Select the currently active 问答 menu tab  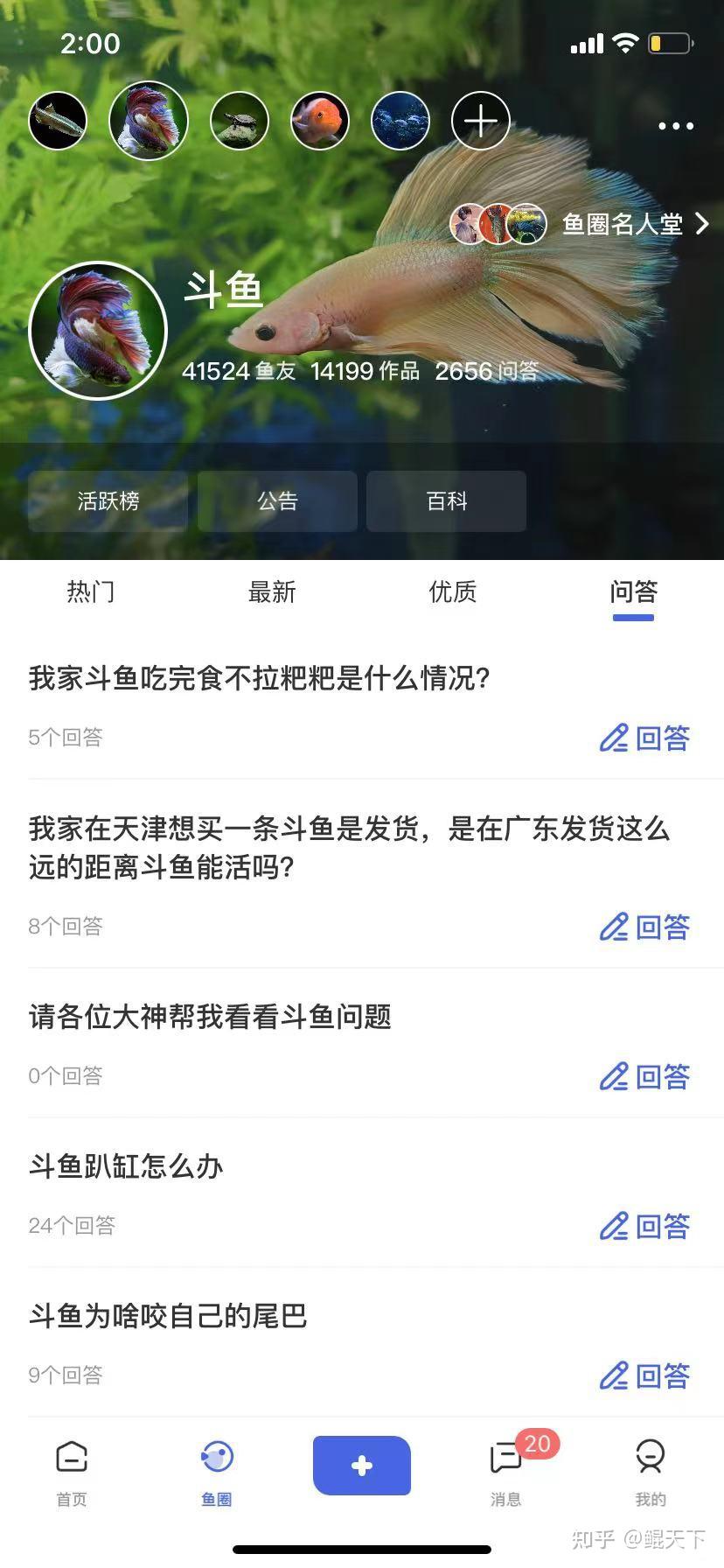click(x=632, y=592)
